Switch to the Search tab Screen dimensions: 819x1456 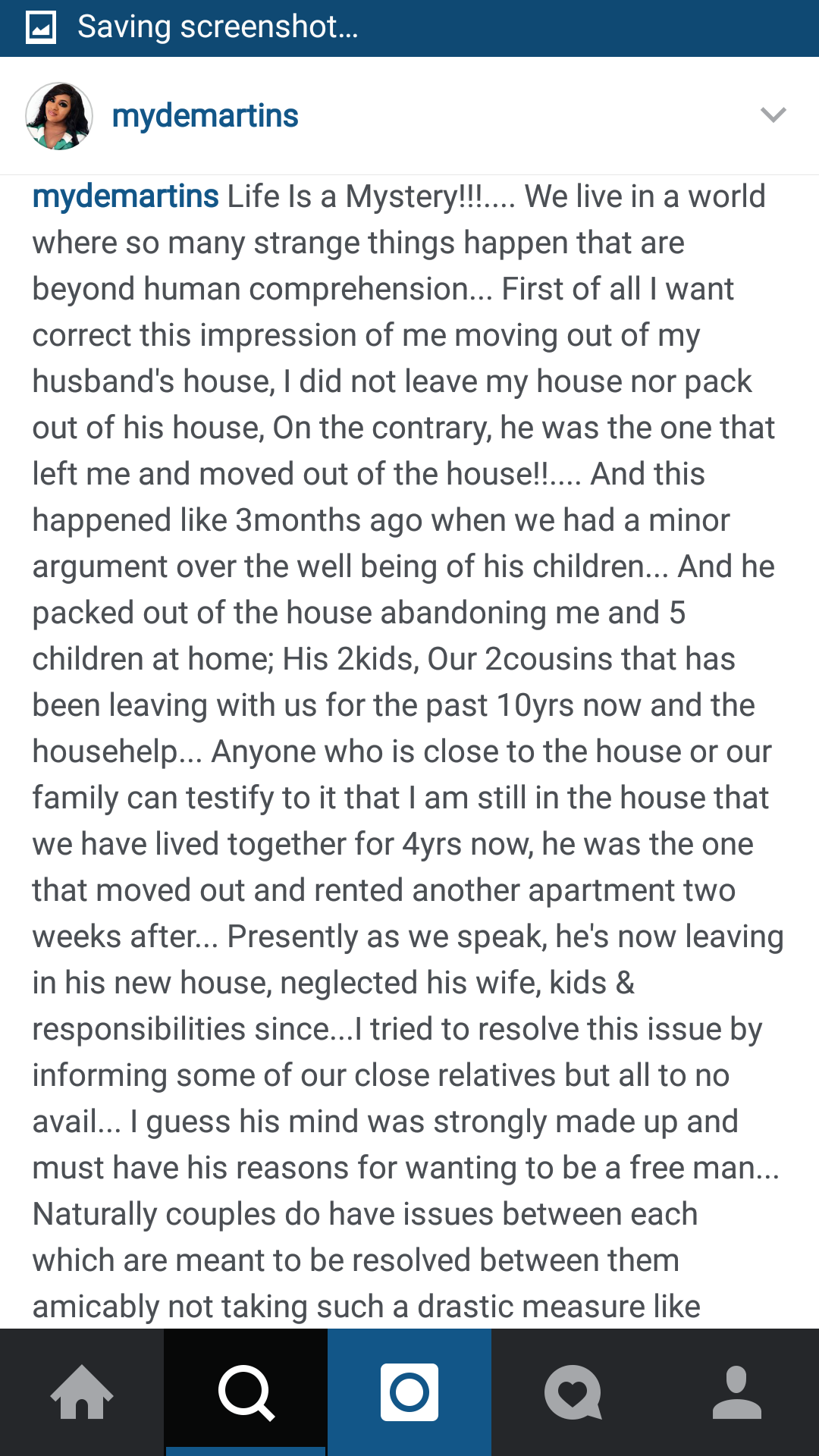[x=246, y=1392]
